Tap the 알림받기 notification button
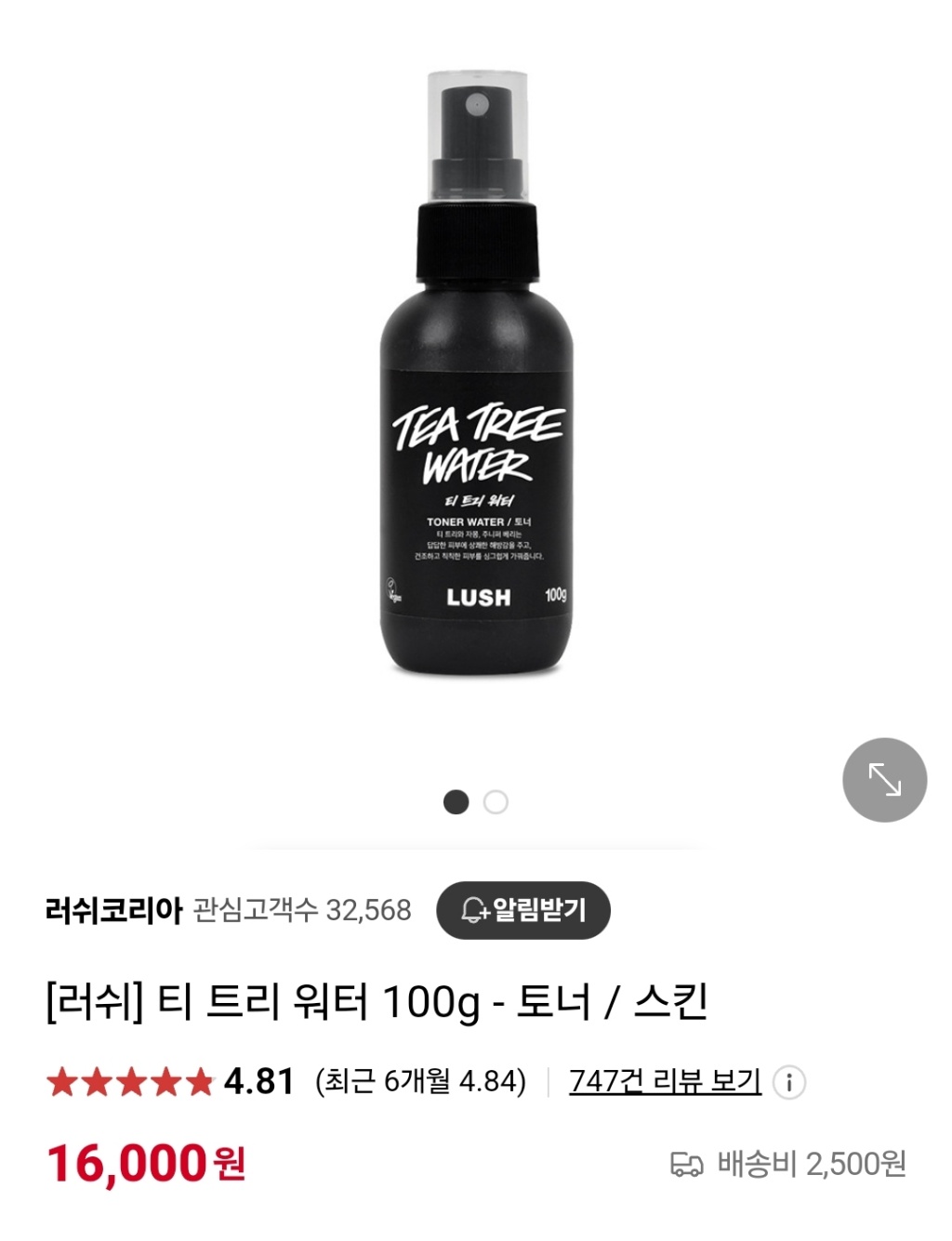Image resolution: width=952 pixels, height=1241 pixels. click(523, 910)
